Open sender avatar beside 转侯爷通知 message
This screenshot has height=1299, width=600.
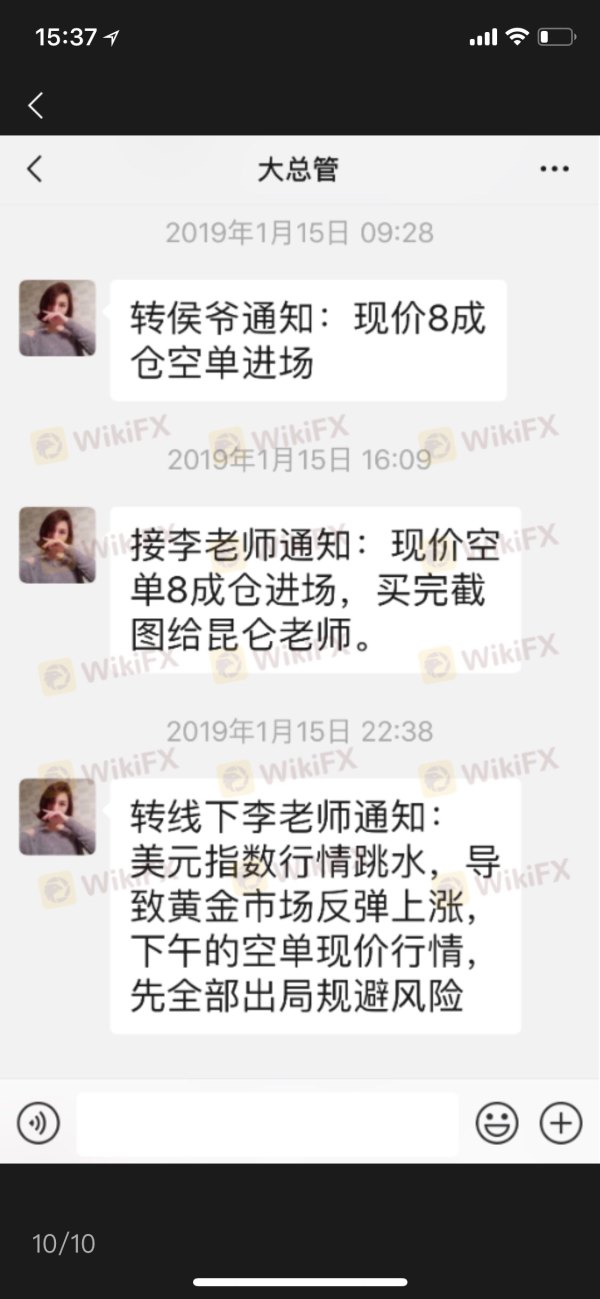coord(57,318)
